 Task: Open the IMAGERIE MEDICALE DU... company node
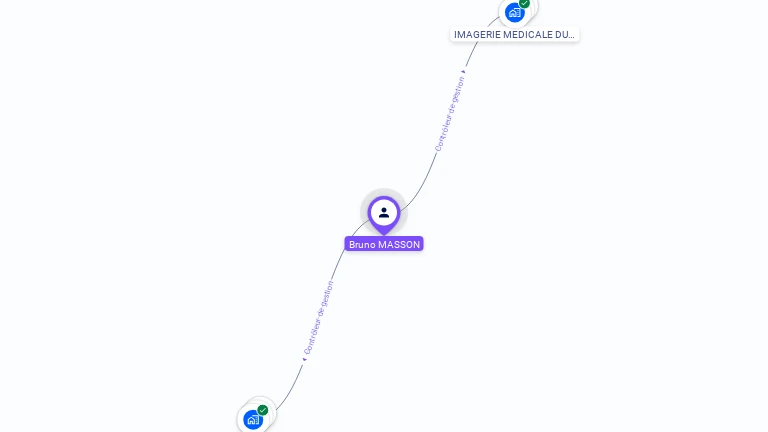[x=515, y=12]
